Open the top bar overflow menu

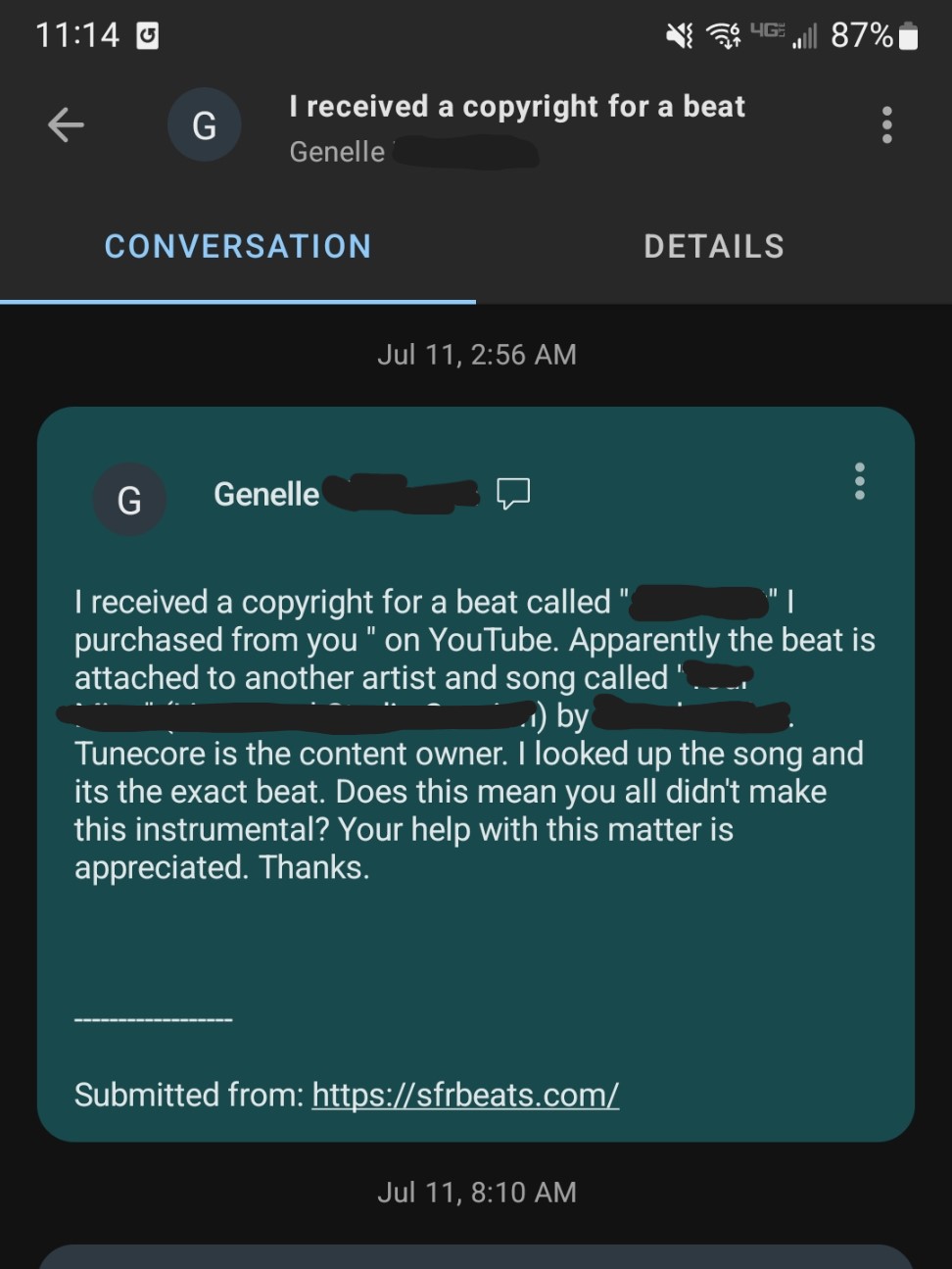click(886, 125)
